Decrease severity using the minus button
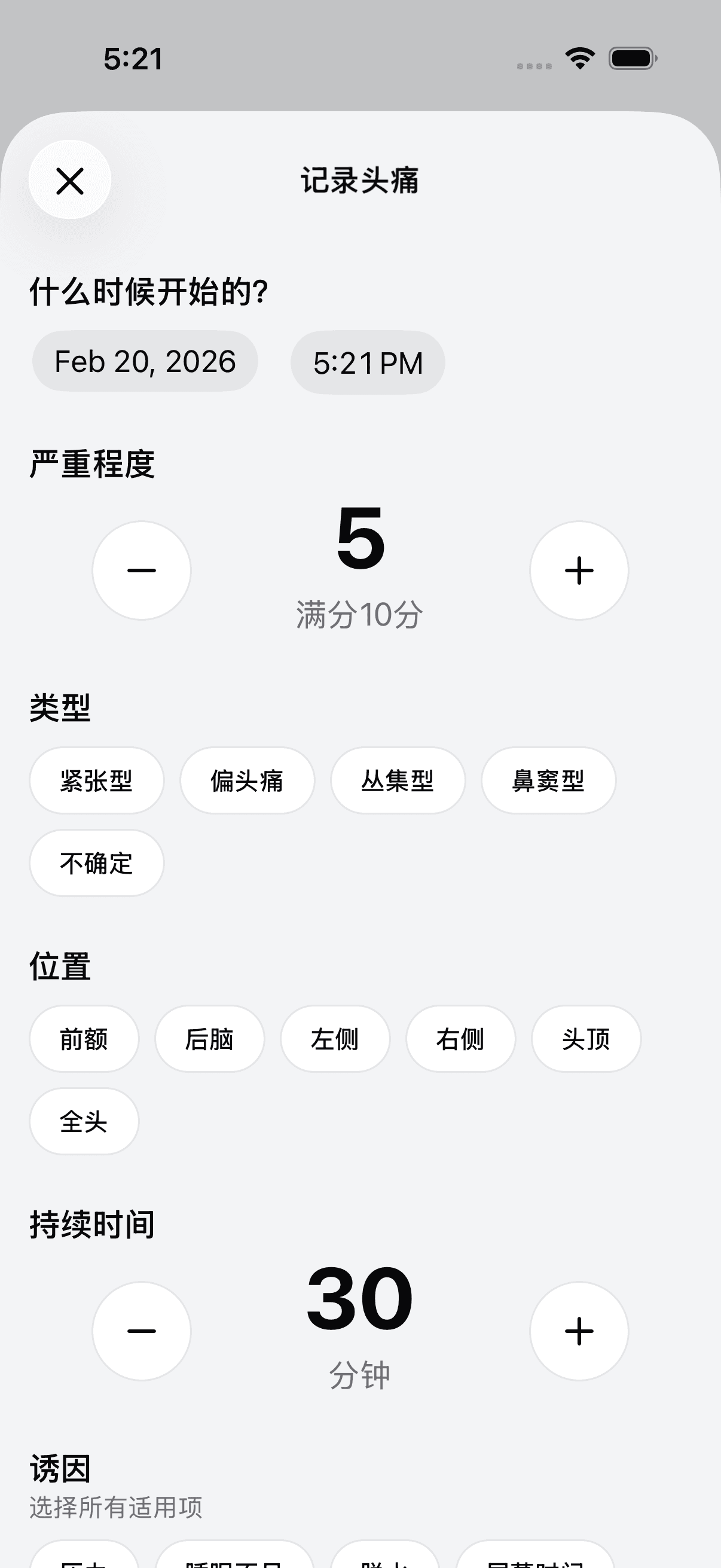 point(141,570)
